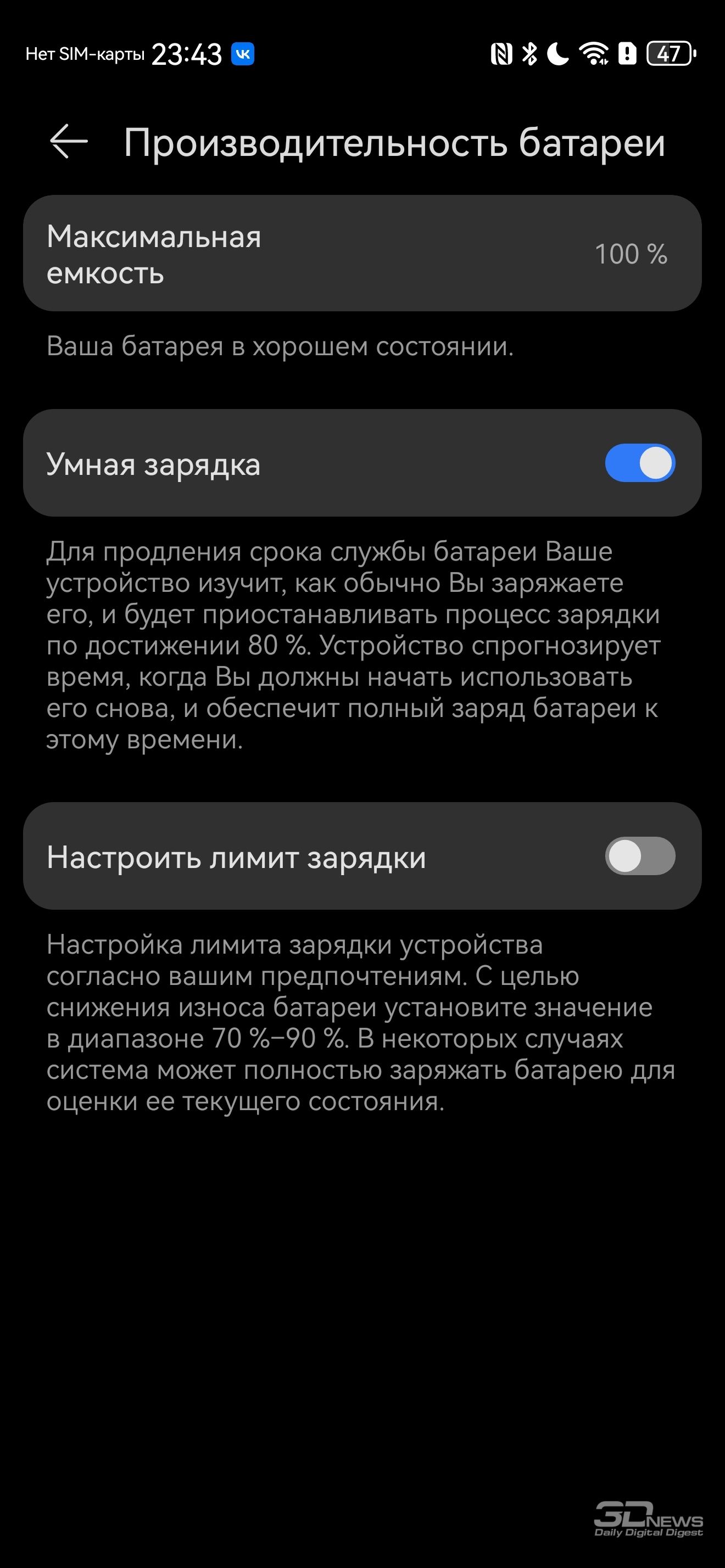Go back from Производительность батареи screen
The height and width of the screenshot is (1568, 725).
click(69, 141)
